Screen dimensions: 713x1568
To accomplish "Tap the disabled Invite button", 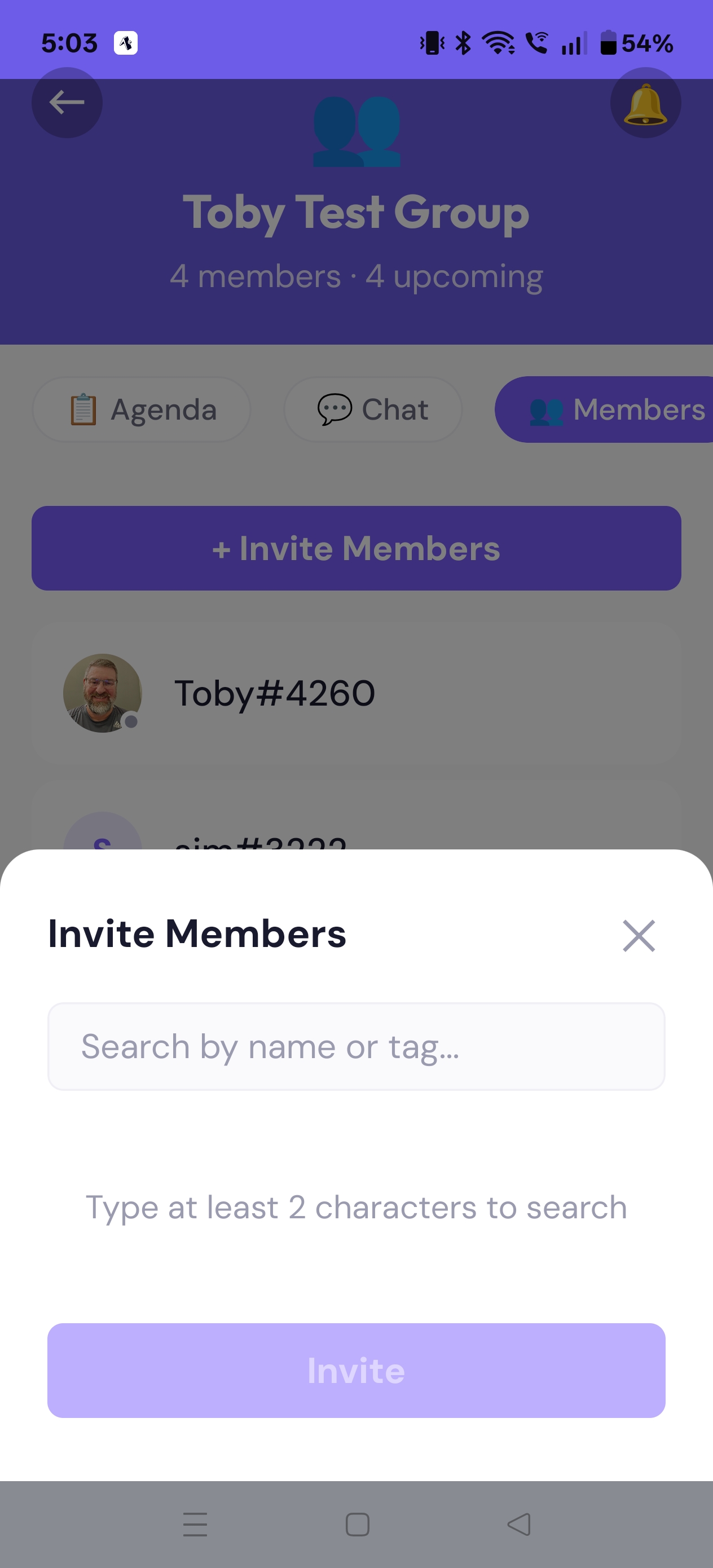I will point(356,1371).
